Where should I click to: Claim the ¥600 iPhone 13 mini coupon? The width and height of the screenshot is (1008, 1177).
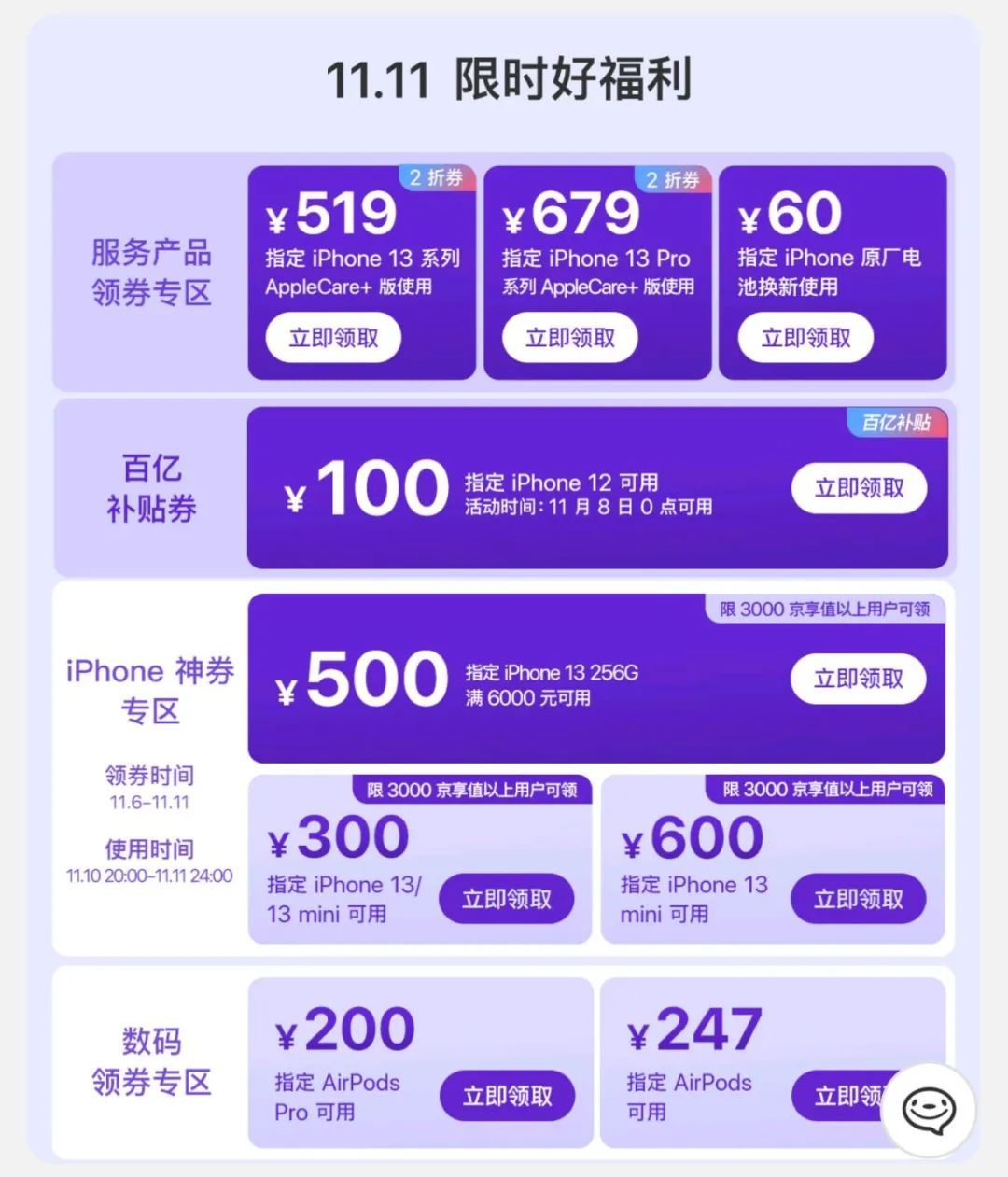[858, 899]
